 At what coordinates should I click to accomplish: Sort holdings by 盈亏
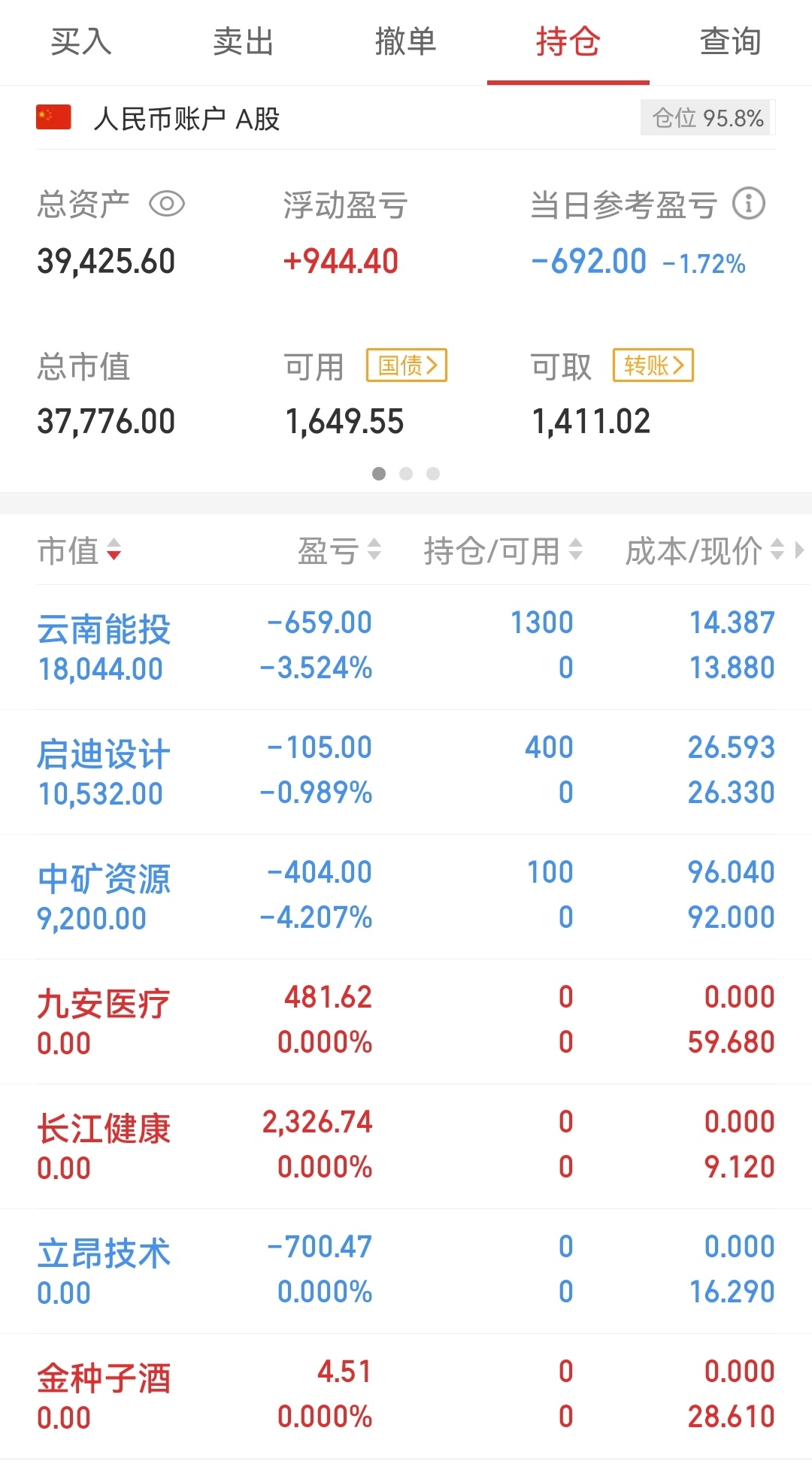[339, 551]
